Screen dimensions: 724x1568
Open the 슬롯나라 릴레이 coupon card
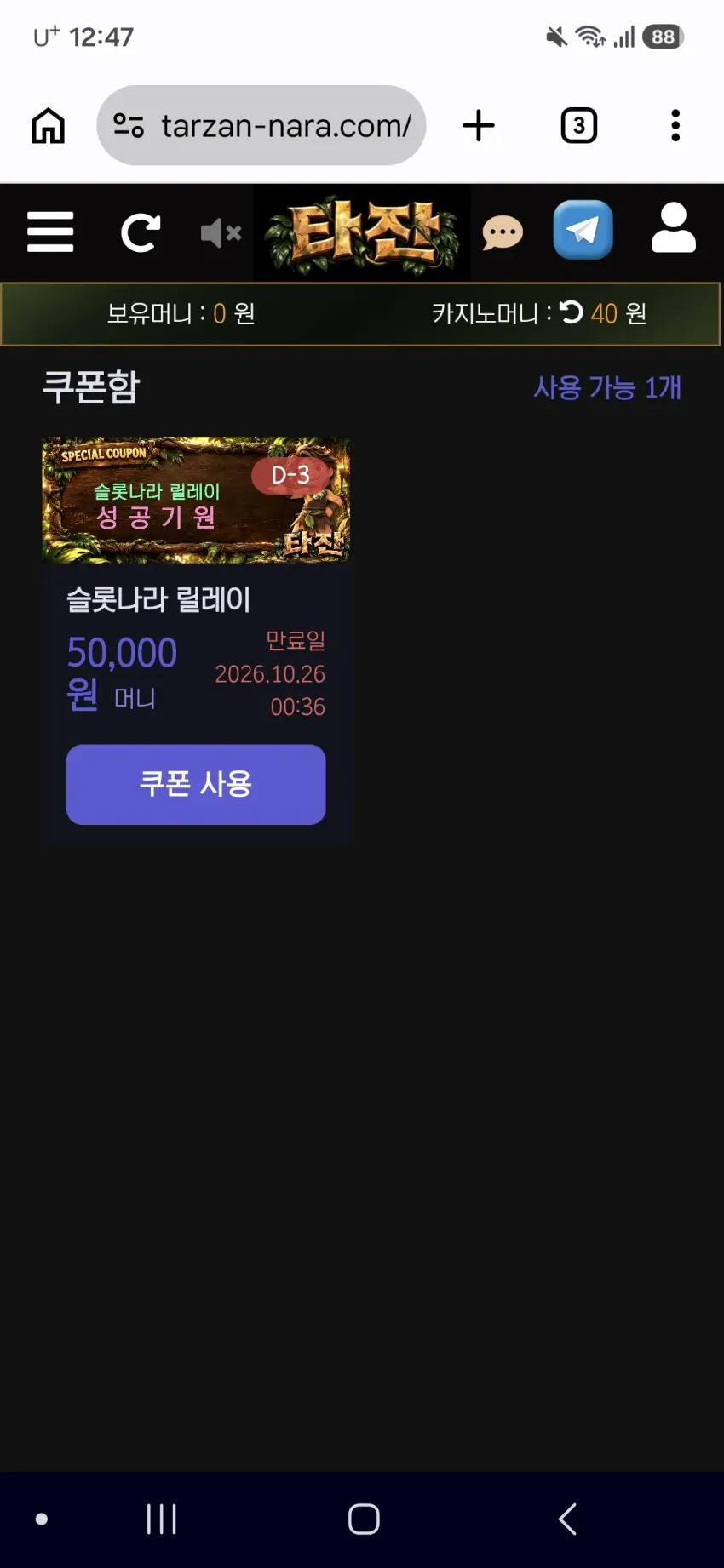point(196,639)
